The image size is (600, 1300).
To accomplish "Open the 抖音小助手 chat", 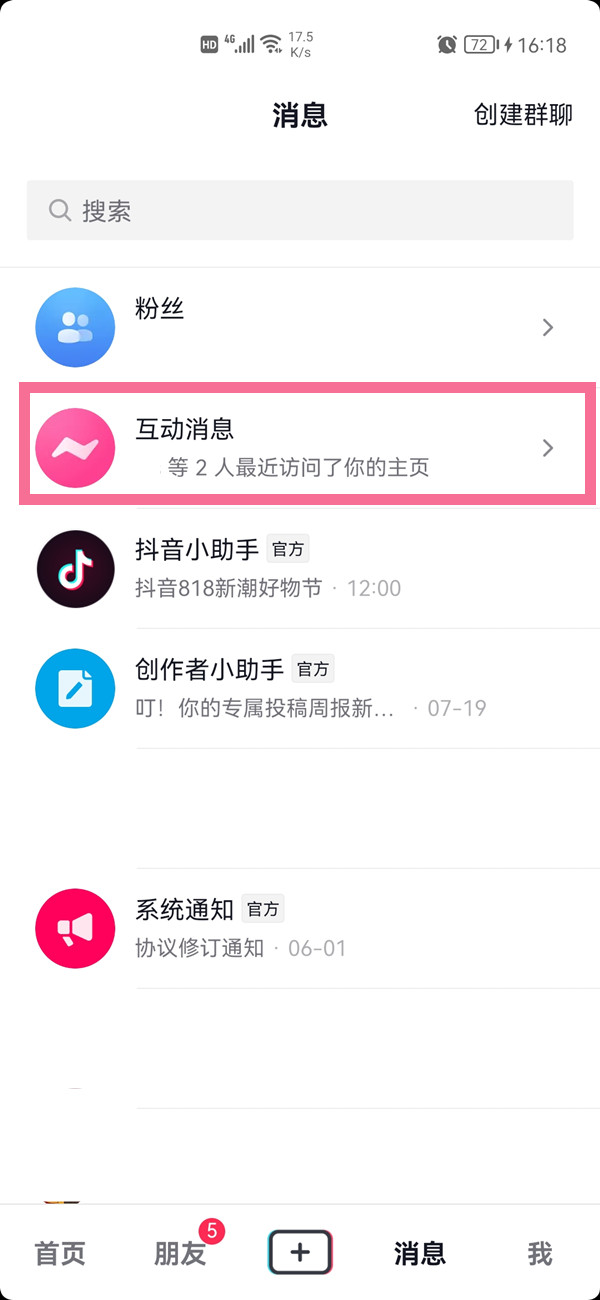I will [x=300, y=568].
